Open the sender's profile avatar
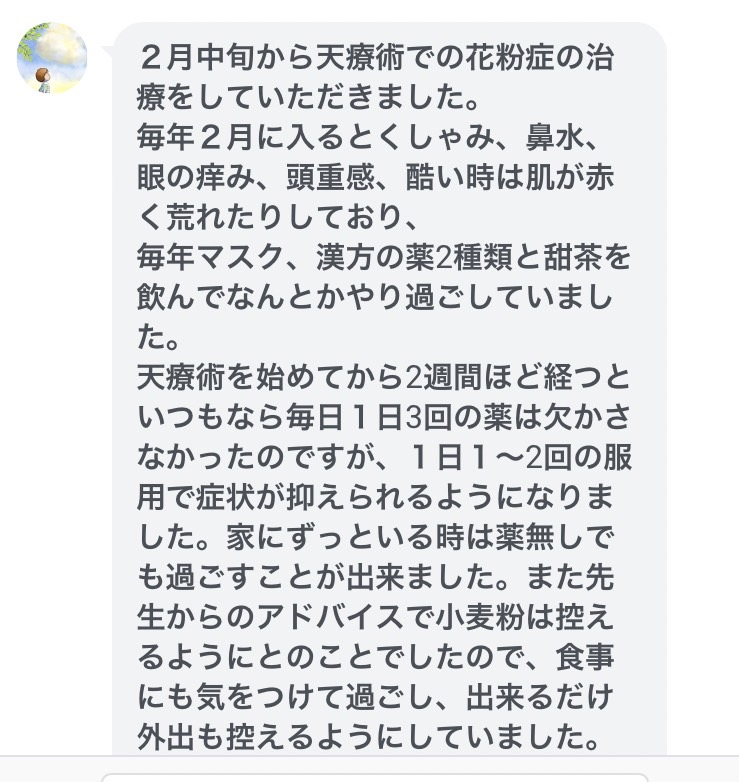This screenshot has width=739, height=782. pyautogui.click(x=52, y=59)
